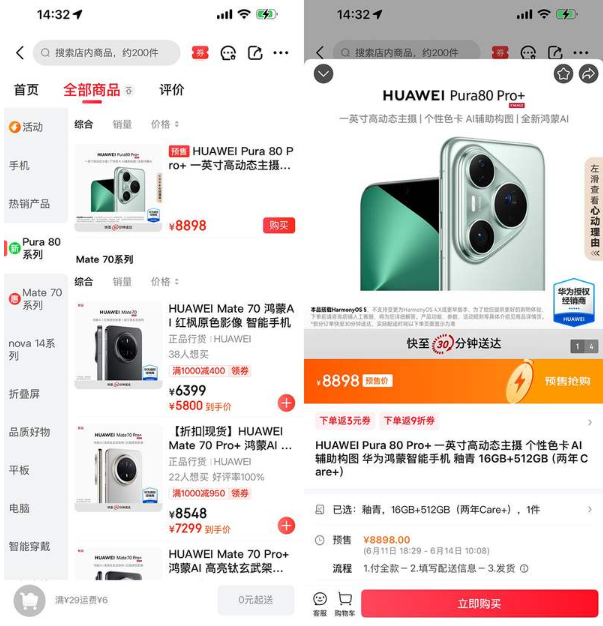Open the 购物车 icon beside 客服
Viewport: 603px width, 626px height.
coord(345,603)
